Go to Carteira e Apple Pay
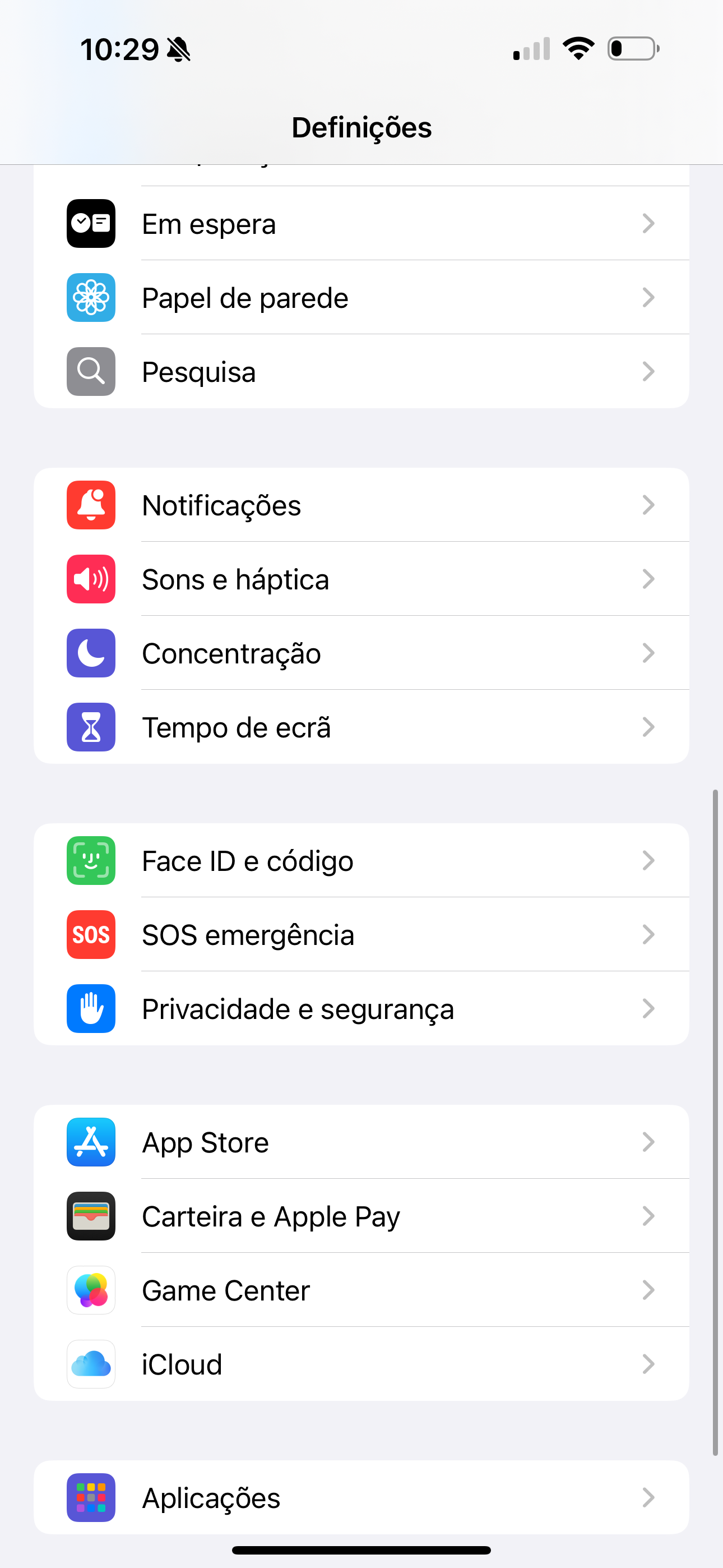The height and width of the screenshot is (1568, 723). [x=361, y=1216]
